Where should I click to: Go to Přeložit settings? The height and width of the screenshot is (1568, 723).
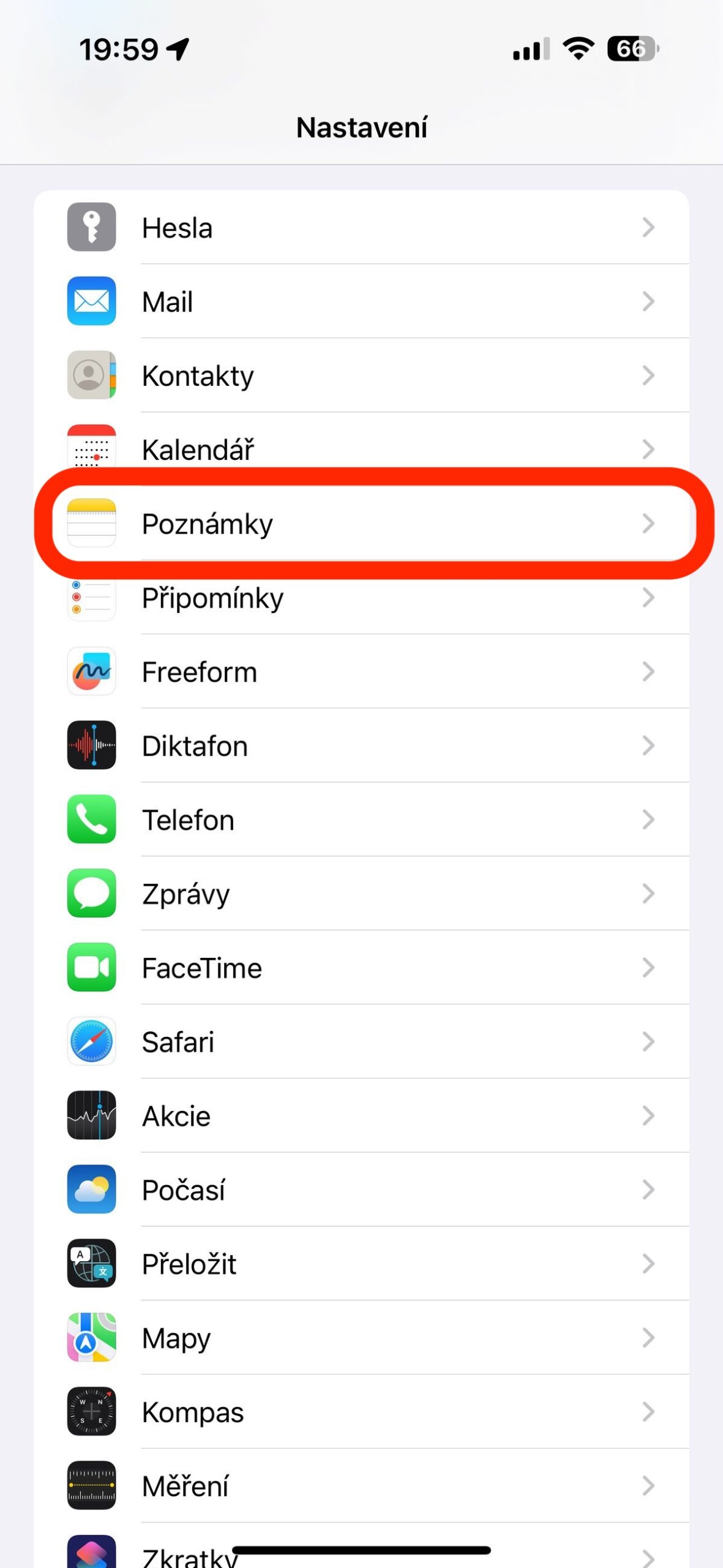[361, 1264]
